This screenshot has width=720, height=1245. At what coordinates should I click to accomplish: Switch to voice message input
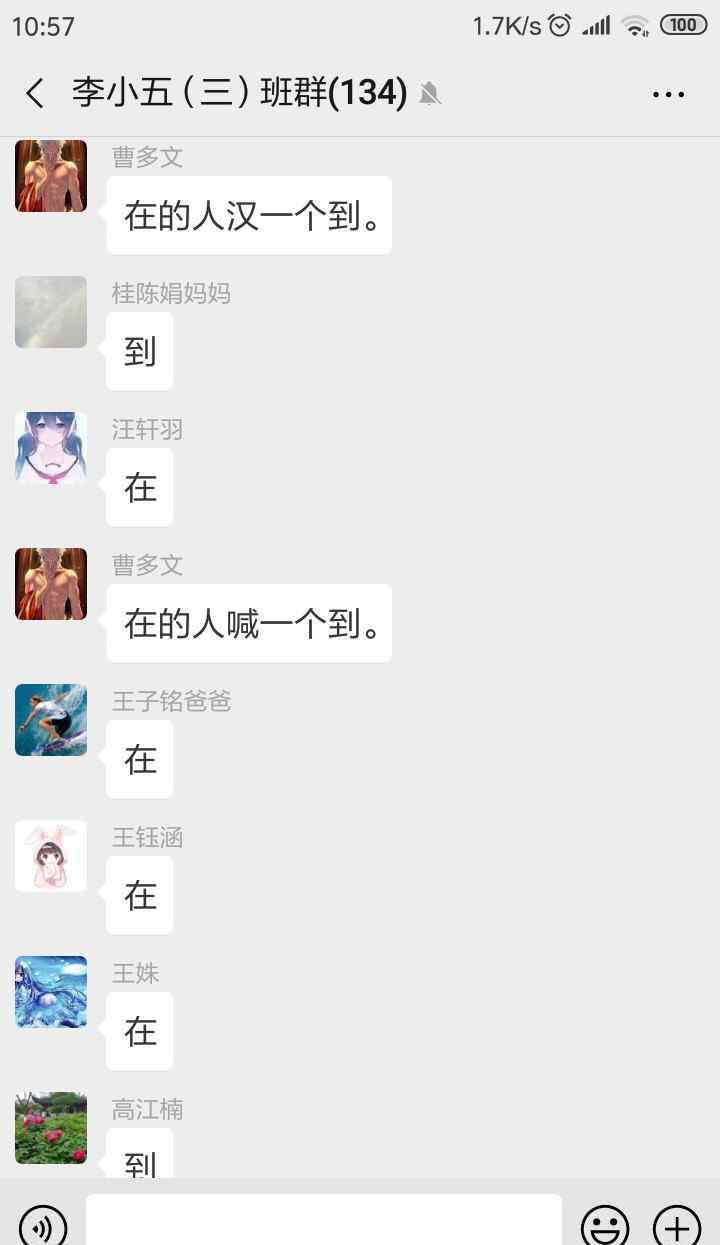click(43, 1226)
